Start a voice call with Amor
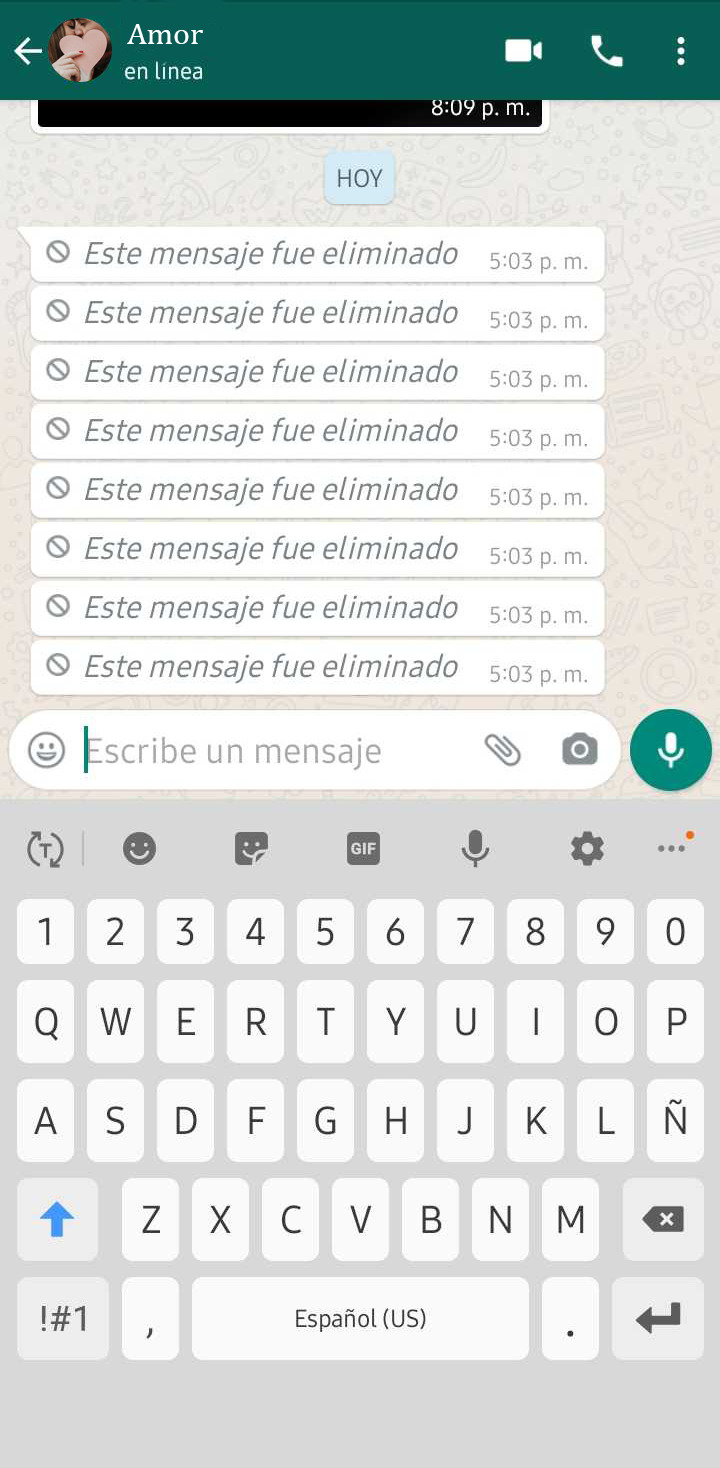The width and height of the screenshot is (720, 1468). pyautogui.click(x=606, y=51)
